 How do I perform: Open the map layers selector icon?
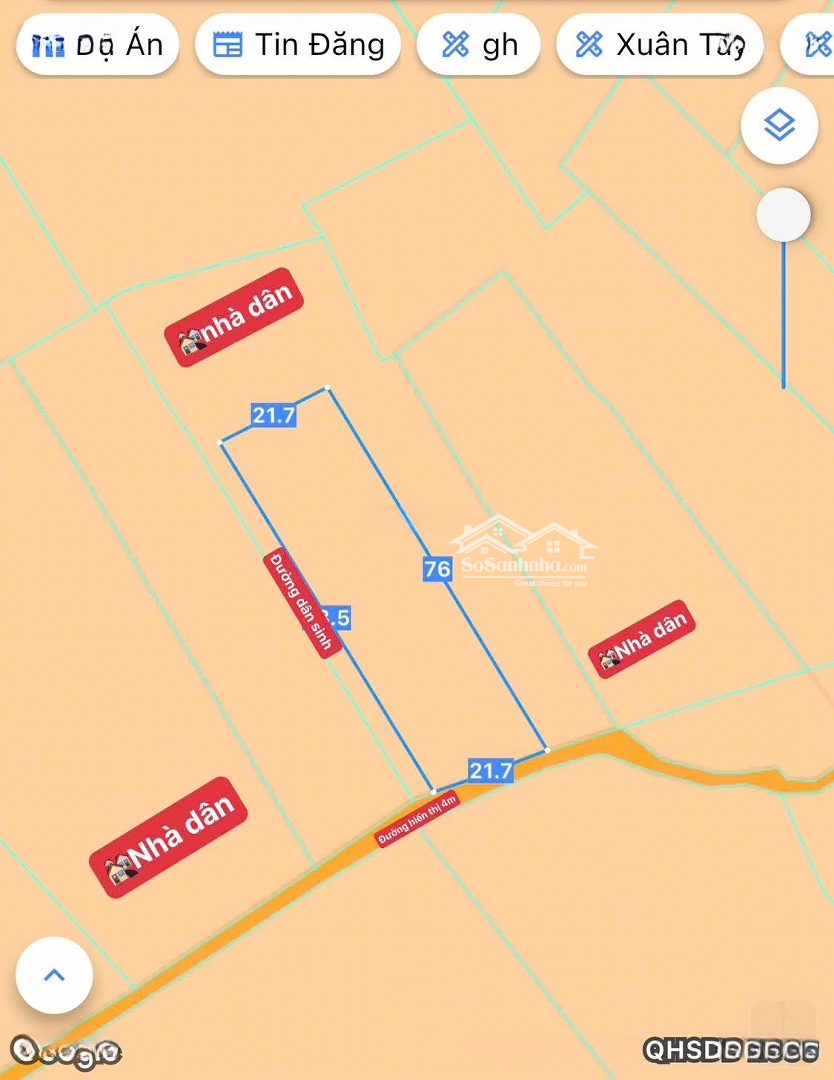[x=780, y=125]
